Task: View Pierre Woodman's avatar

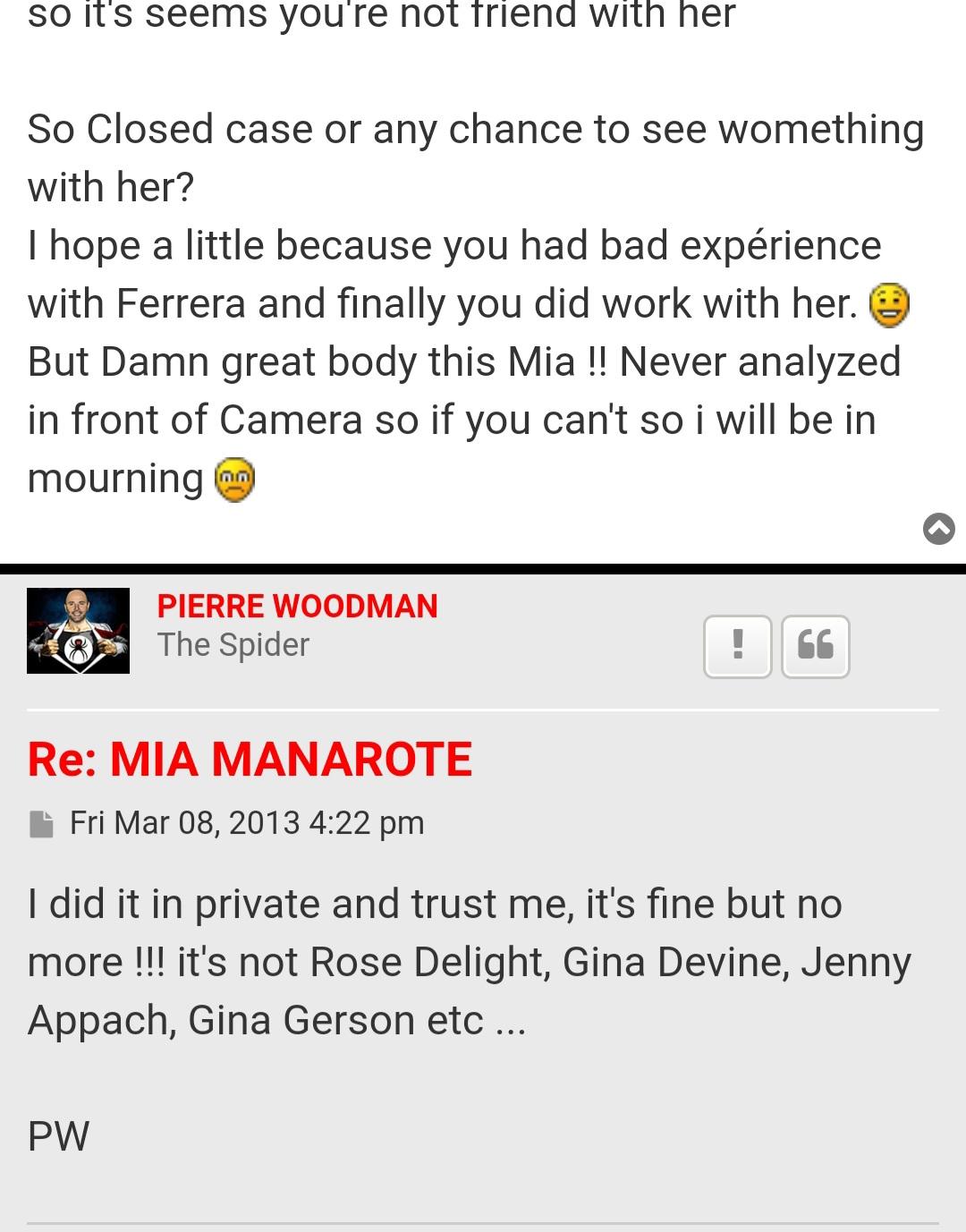Action: point(79,631)
